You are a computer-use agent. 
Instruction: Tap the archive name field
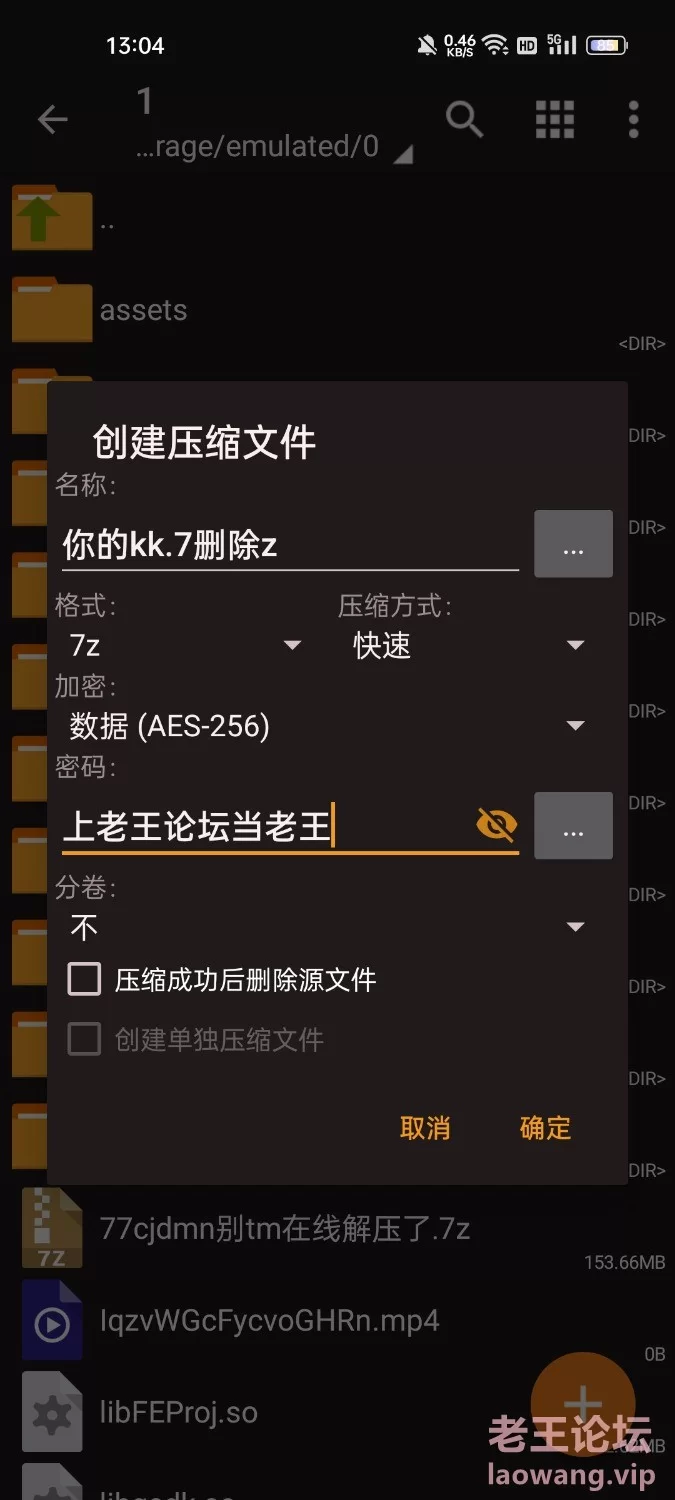tap(290, 545)
